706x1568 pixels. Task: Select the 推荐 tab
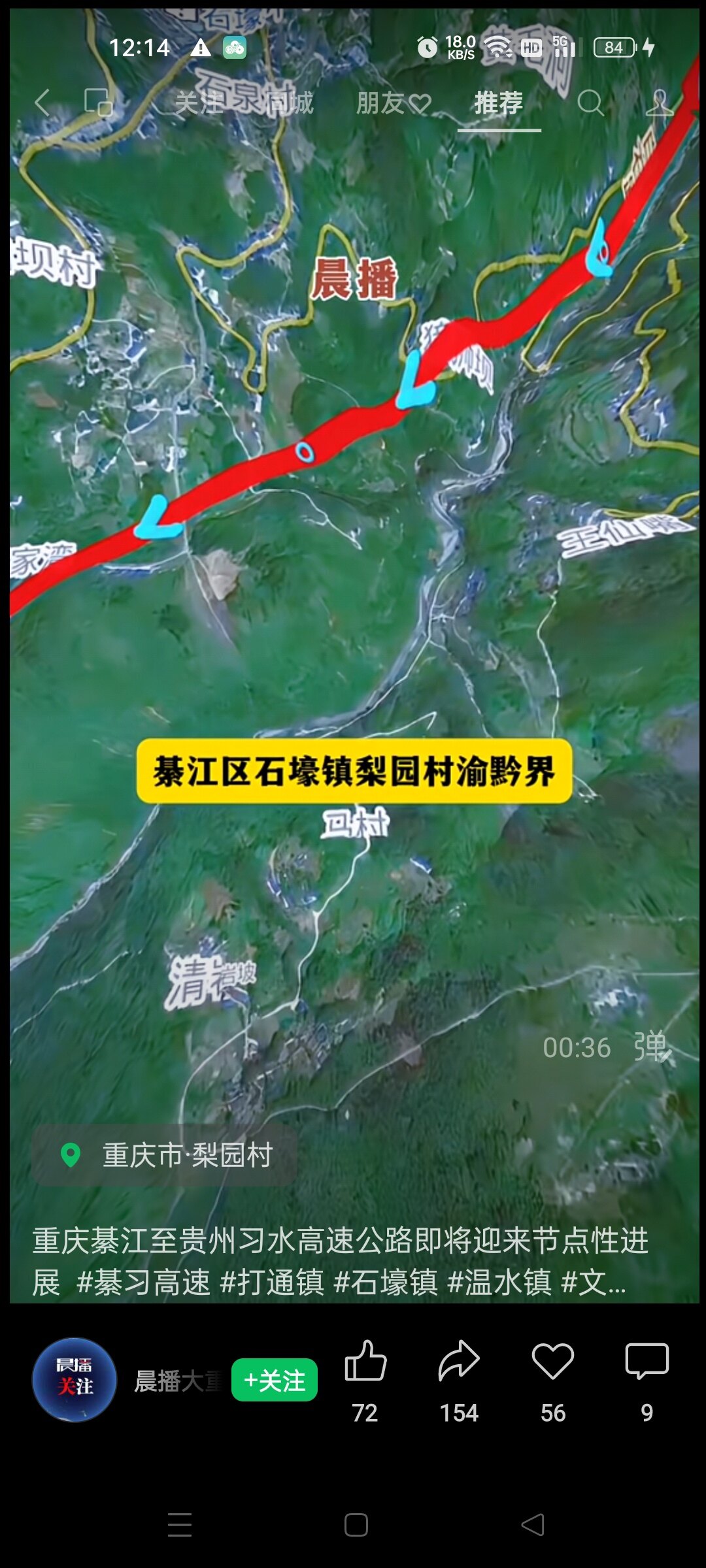[499, 103]
